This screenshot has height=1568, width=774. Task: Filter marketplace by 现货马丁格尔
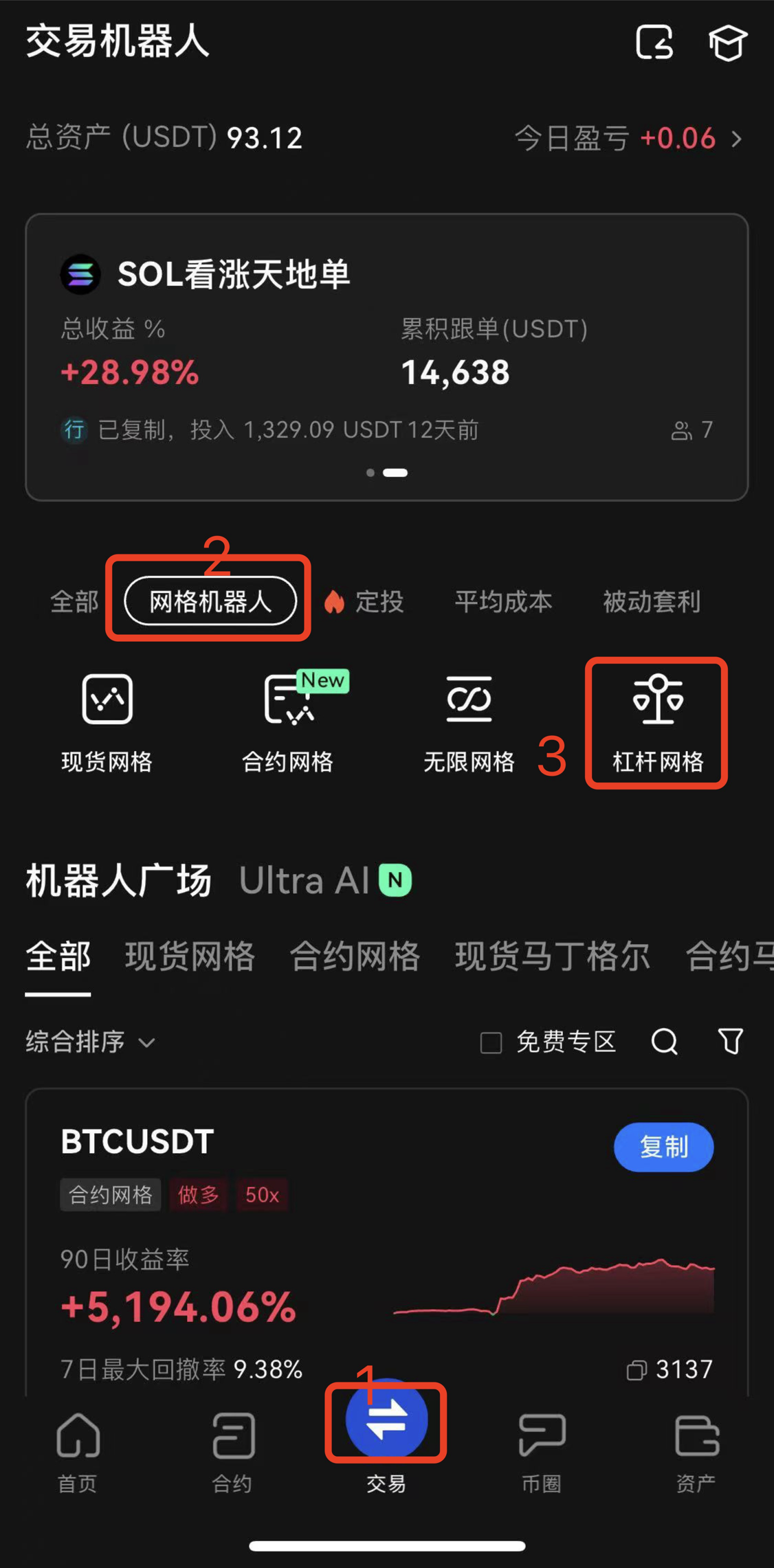tap(552, 956)
